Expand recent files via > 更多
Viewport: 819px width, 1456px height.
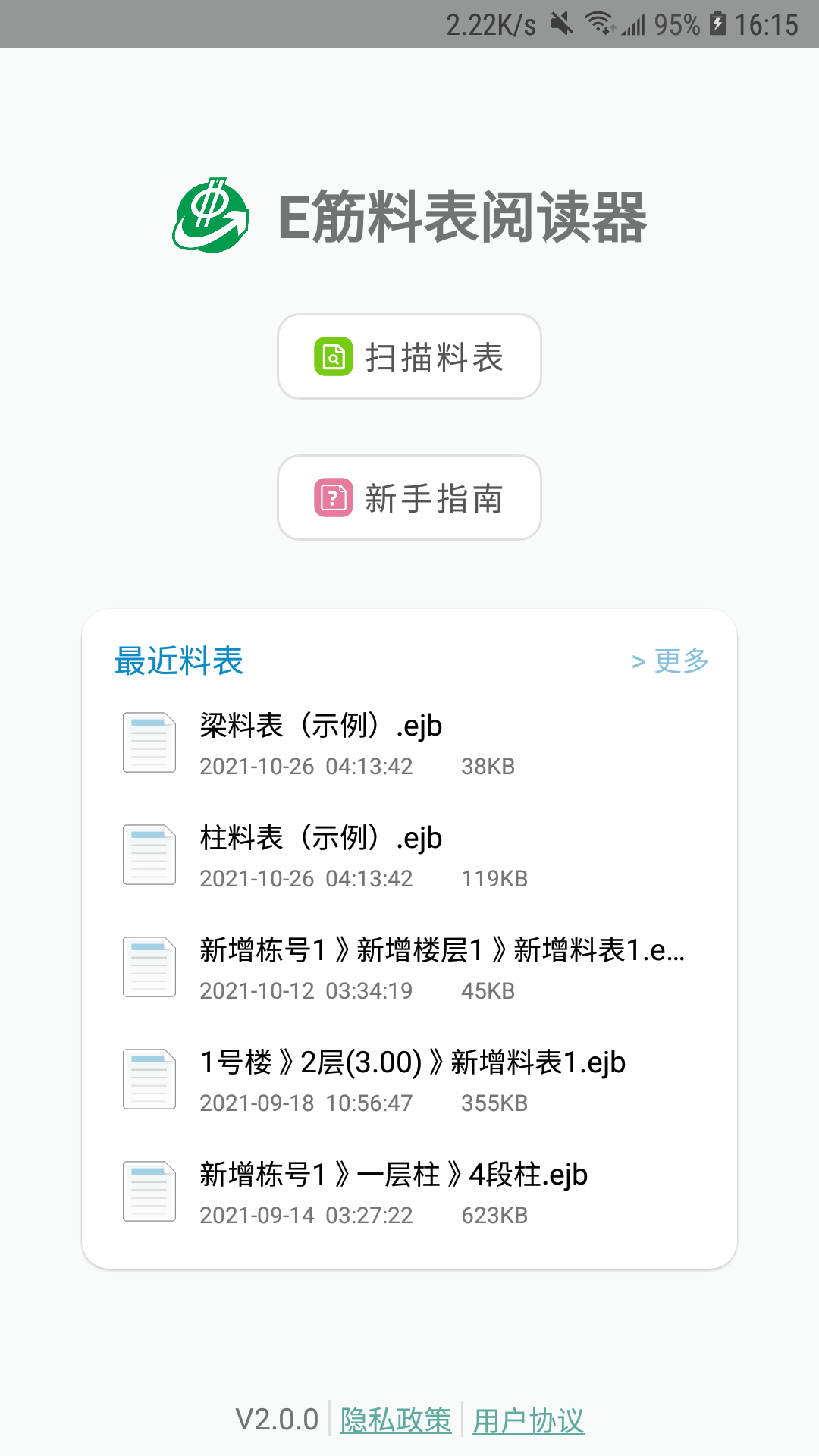(670, 661)
